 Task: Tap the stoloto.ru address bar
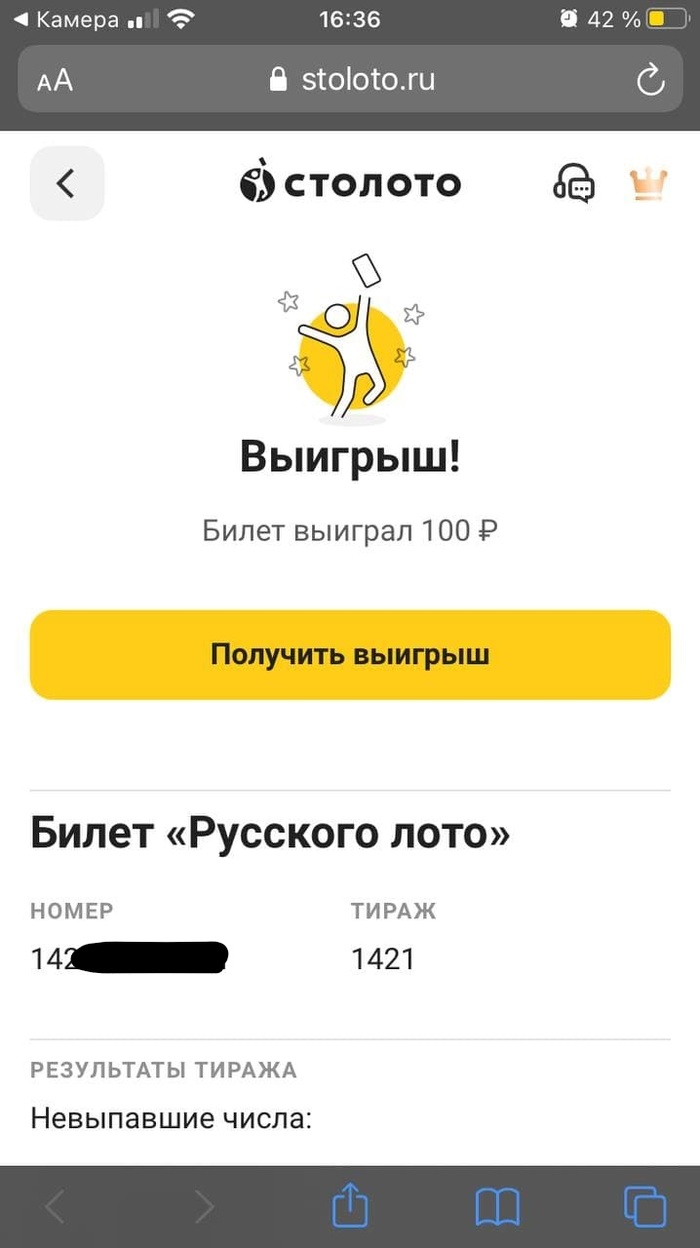click(x=350, y=80)
